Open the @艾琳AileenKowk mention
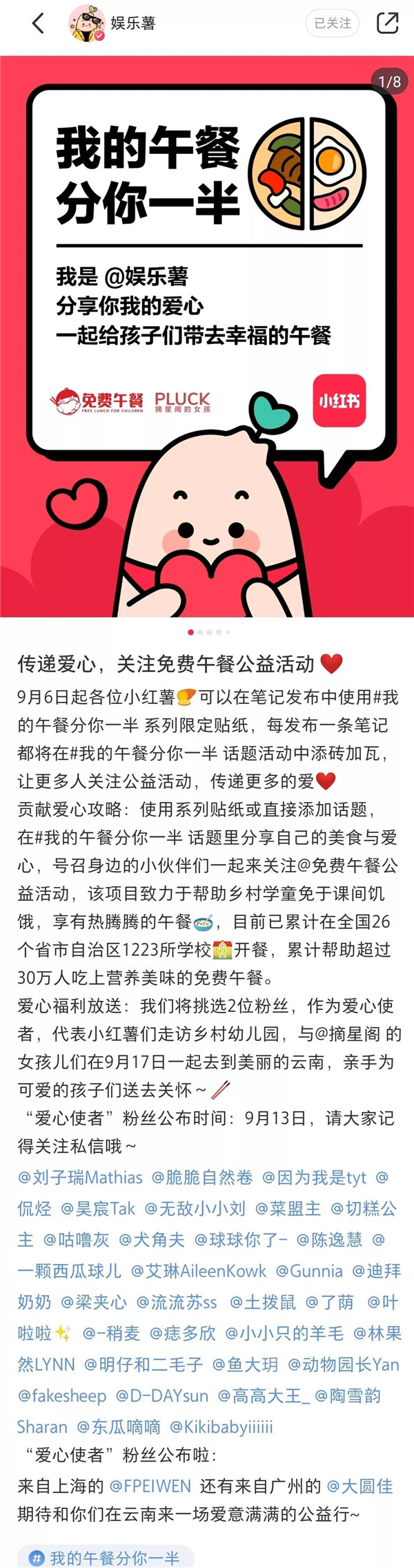This screenshot has width=414, height=1568. 199,1270
